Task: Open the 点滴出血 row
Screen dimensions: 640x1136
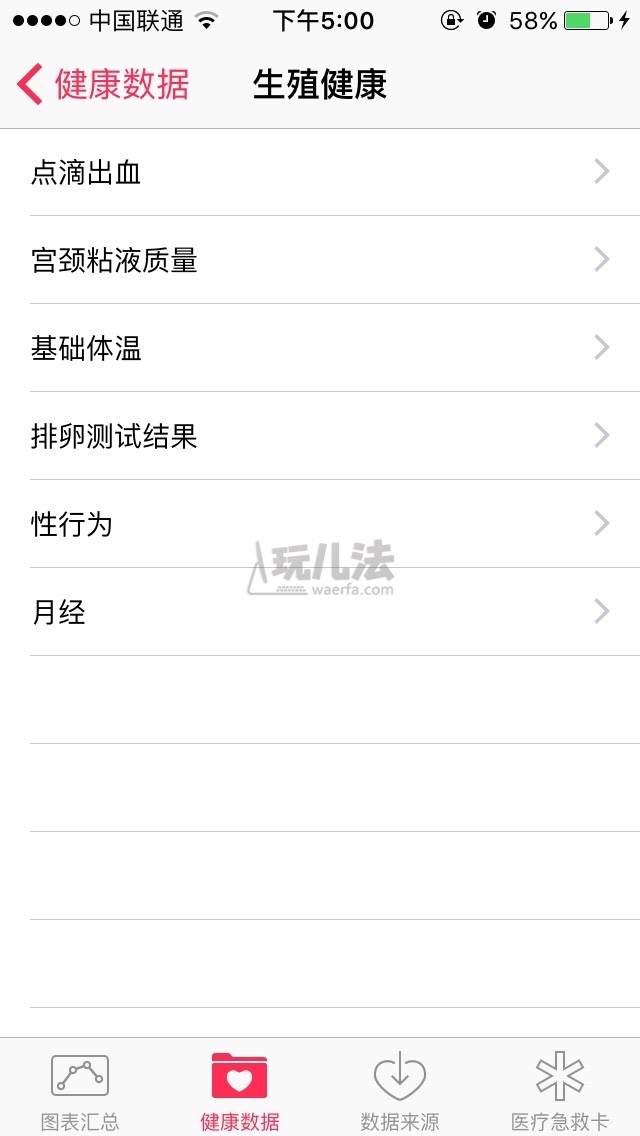Action: [320, 172]
